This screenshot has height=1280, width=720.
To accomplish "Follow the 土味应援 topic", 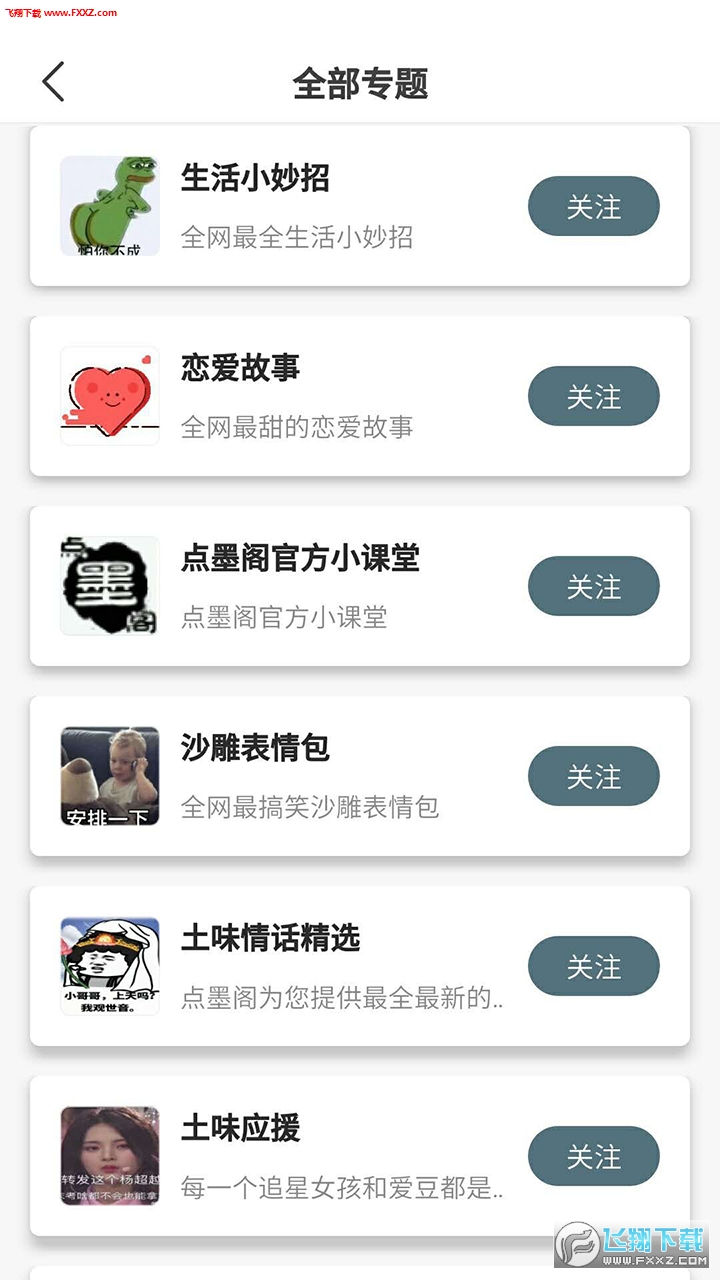I will pyautogui.click(x=593, y=1157).
